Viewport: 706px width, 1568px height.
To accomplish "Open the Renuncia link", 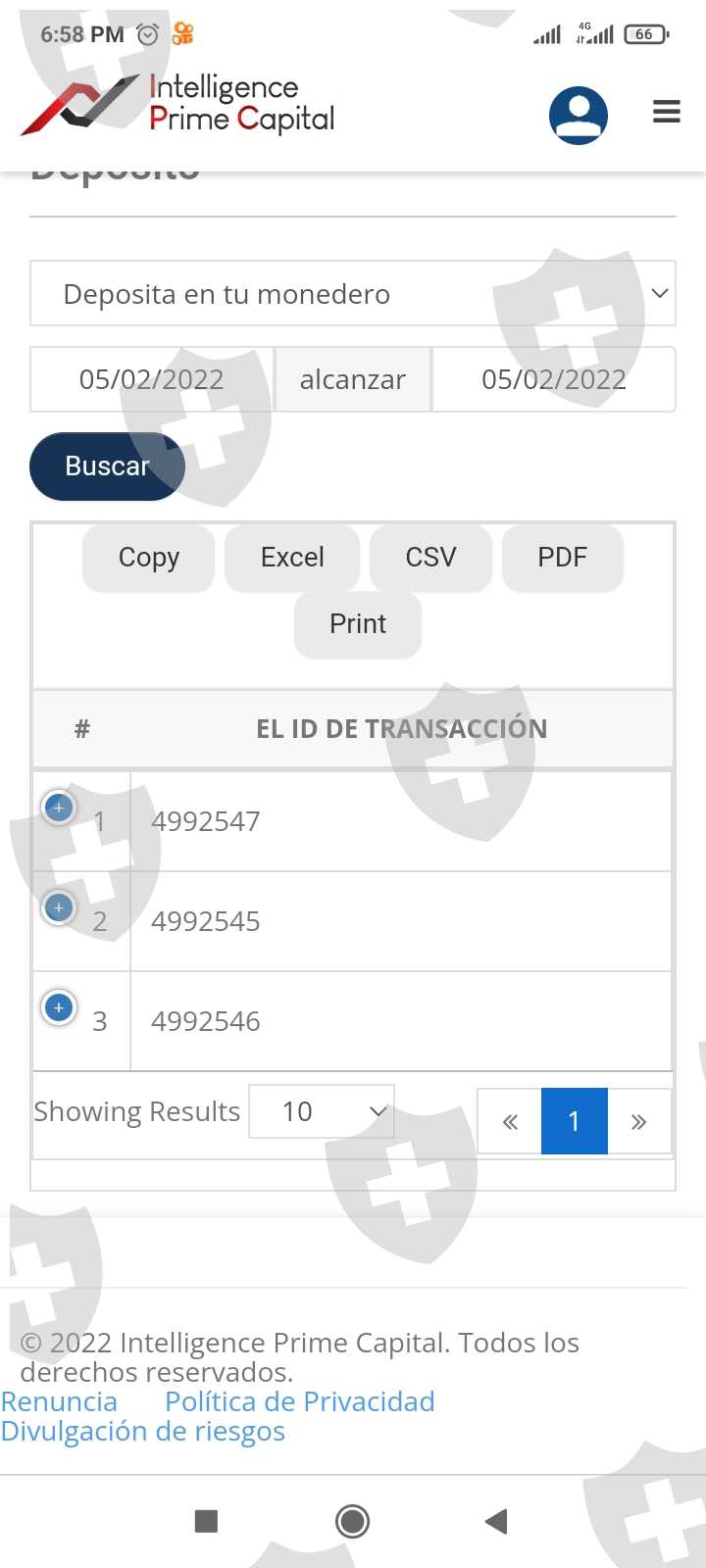I will click(59, 1401).
